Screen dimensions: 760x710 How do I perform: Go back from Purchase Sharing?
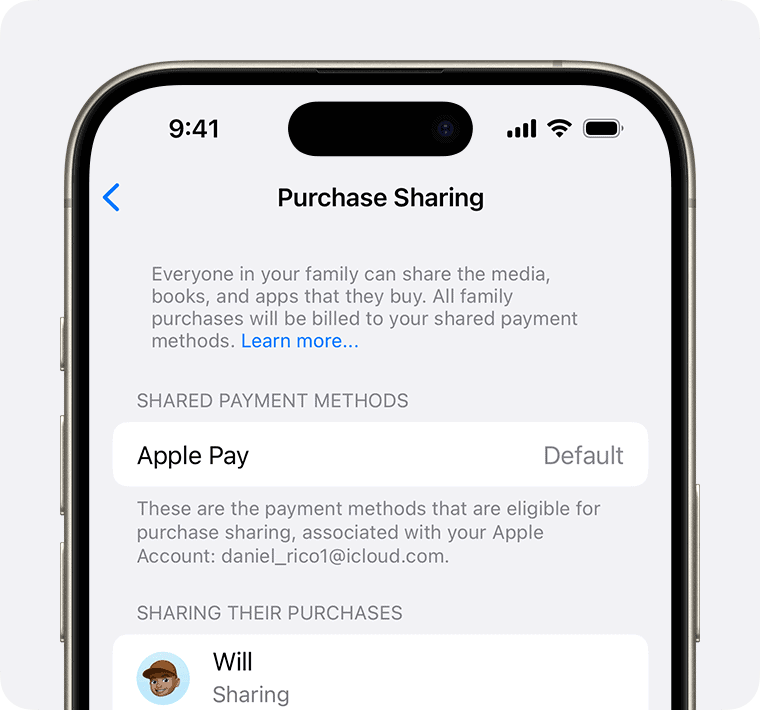point(111,198)
